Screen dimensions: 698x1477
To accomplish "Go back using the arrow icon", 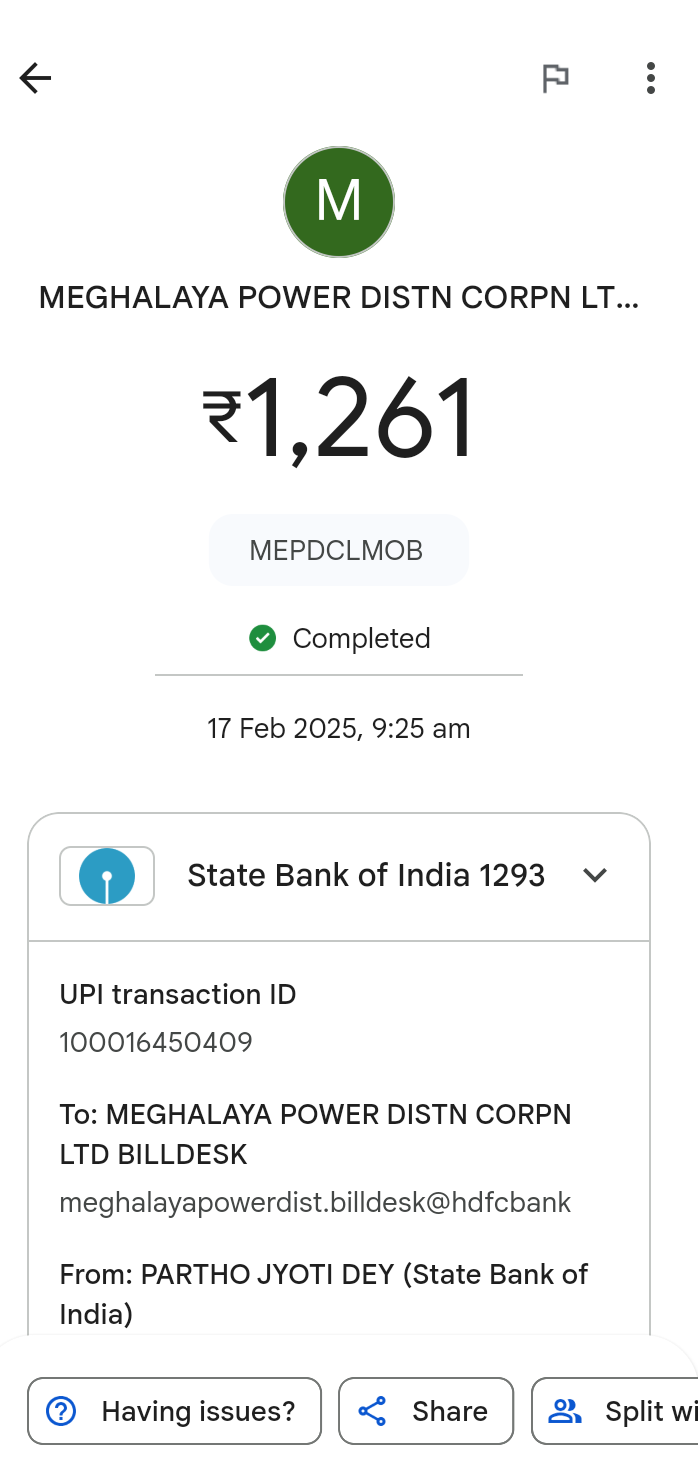I will [x=35, y=78].
